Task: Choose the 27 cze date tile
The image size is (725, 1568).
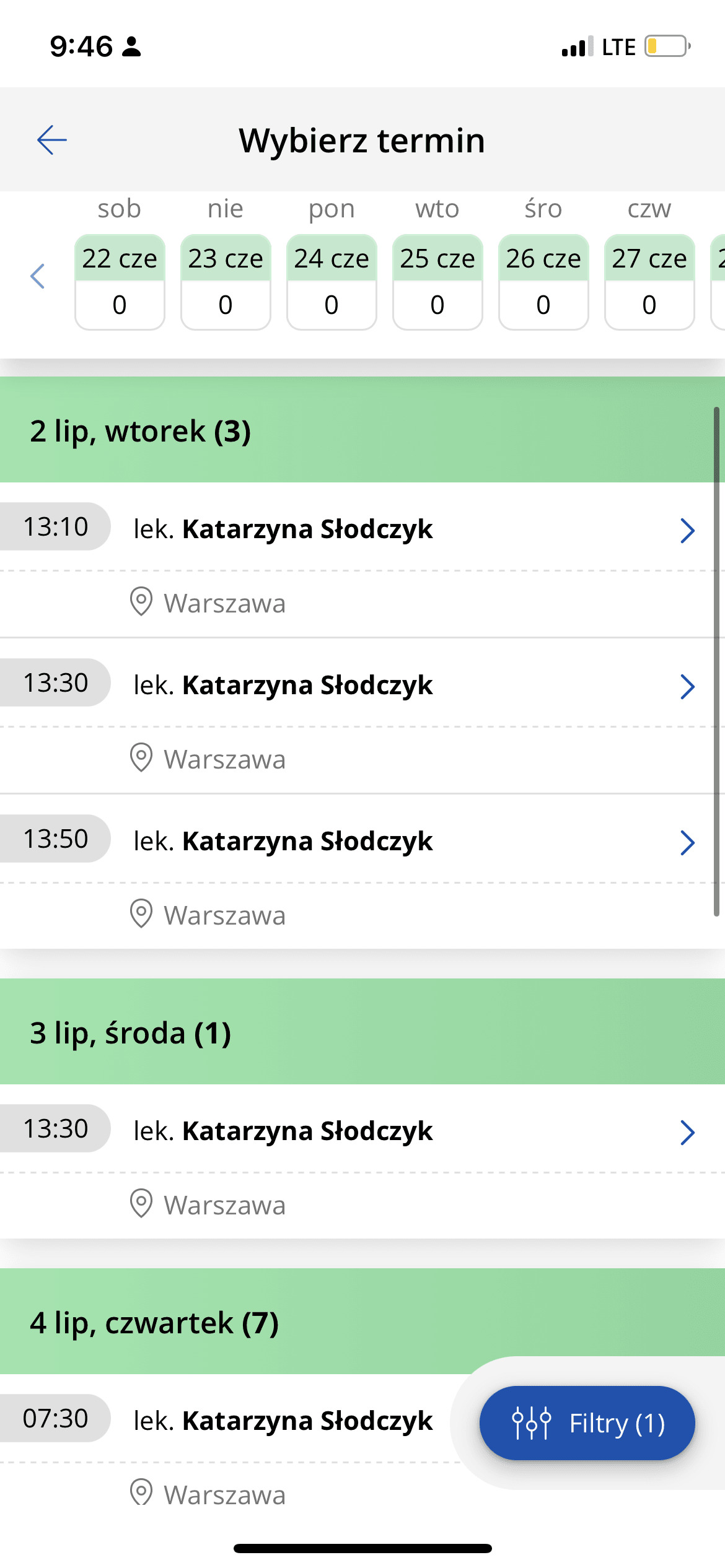Action: [x=649, y=282]
